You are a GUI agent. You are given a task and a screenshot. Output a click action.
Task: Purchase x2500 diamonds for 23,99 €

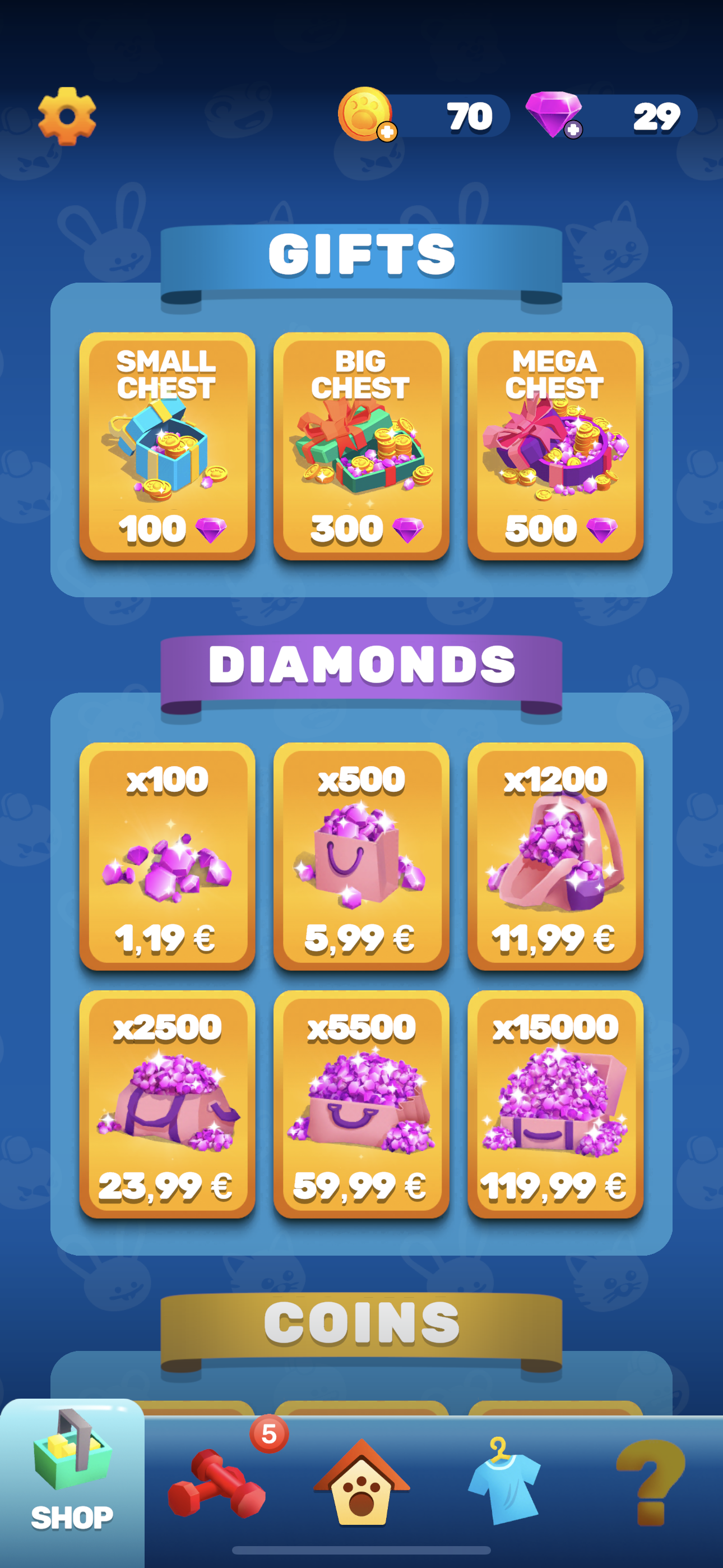point(167,1104)
